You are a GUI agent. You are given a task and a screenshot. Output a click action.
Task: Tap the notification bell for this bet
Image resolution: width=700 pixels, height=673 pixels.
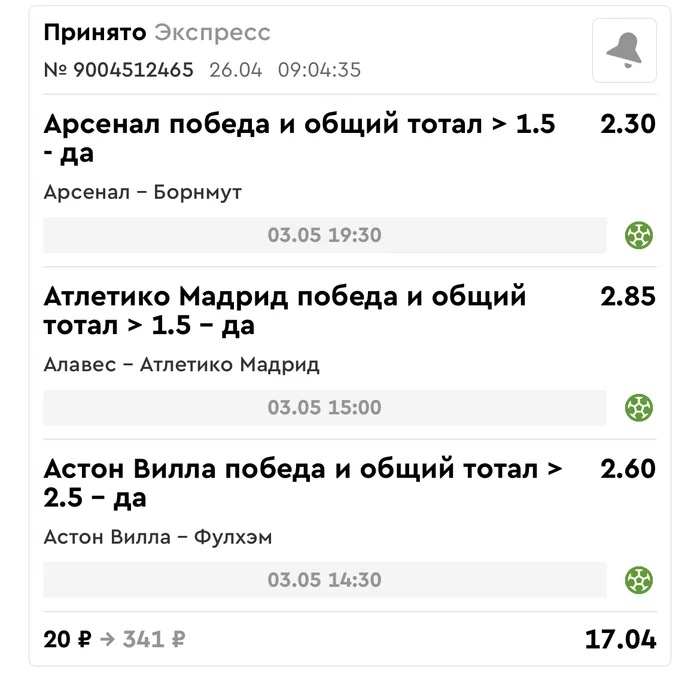tap(624, 50)
